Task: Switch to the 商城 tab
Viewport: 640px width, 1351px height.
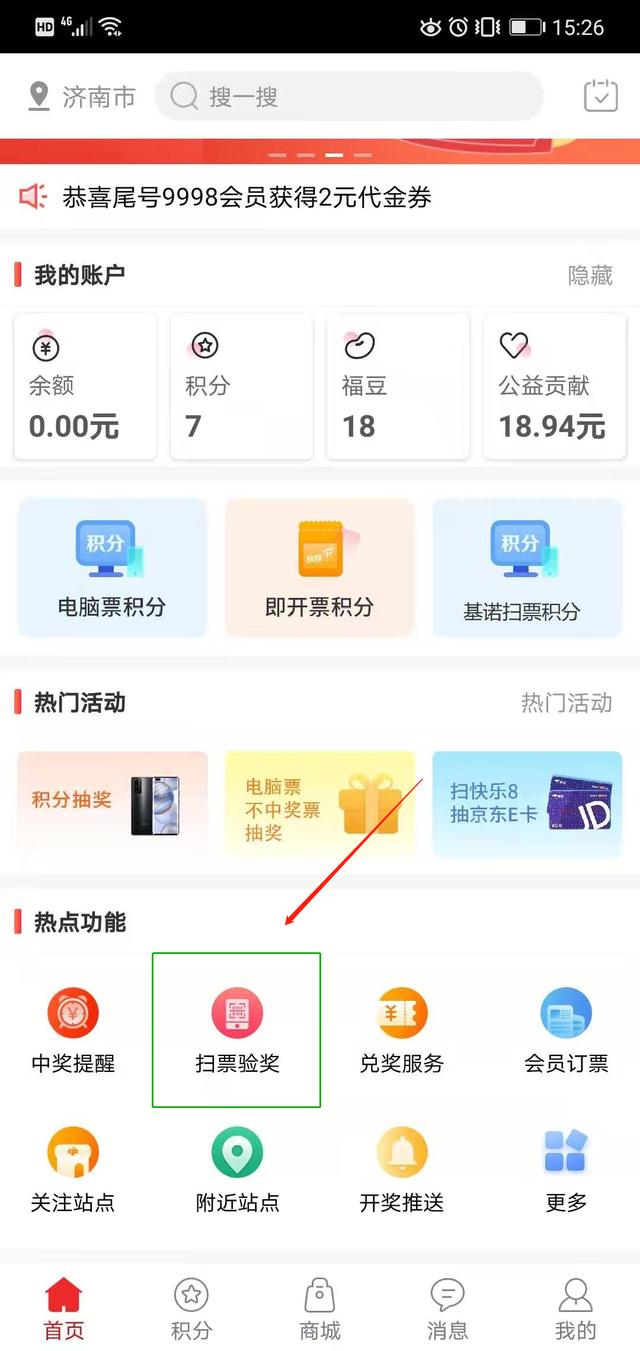Action: 320,1308
